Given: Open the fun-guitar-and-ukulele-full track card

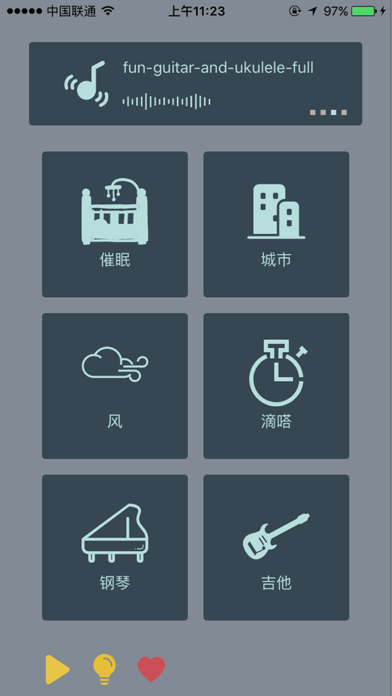Looking at the screenshot, I should click(195, 83).
